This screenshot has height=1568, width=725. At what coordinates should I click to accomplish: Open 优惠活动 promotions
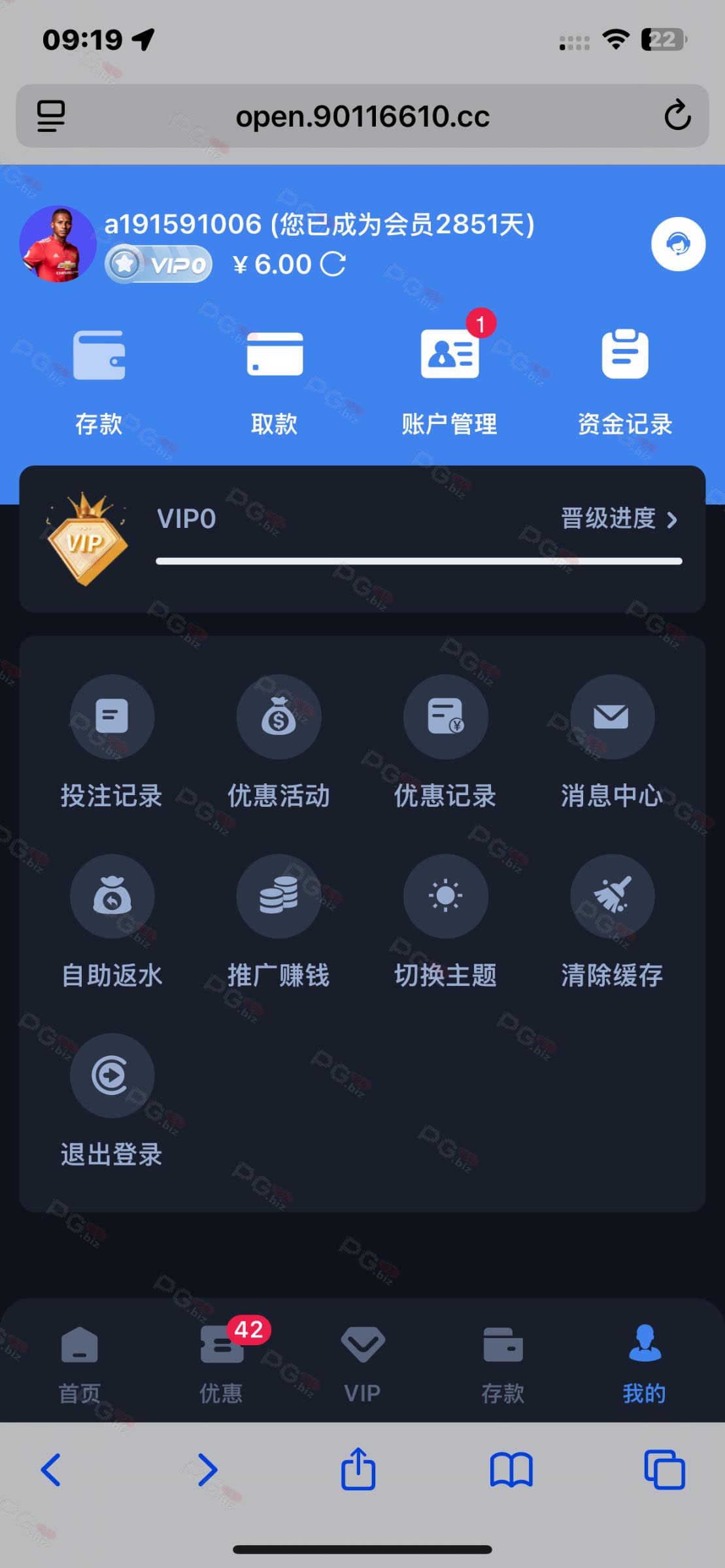tap(278, 743)
